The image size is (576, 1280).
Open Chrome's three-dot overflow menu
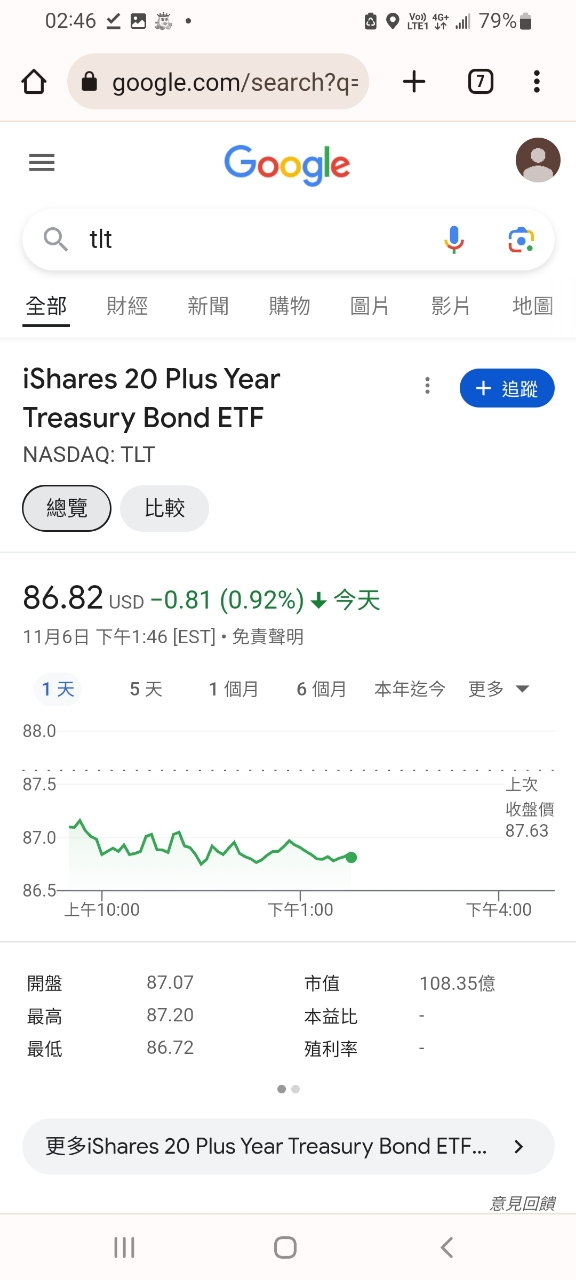(537, 82)
